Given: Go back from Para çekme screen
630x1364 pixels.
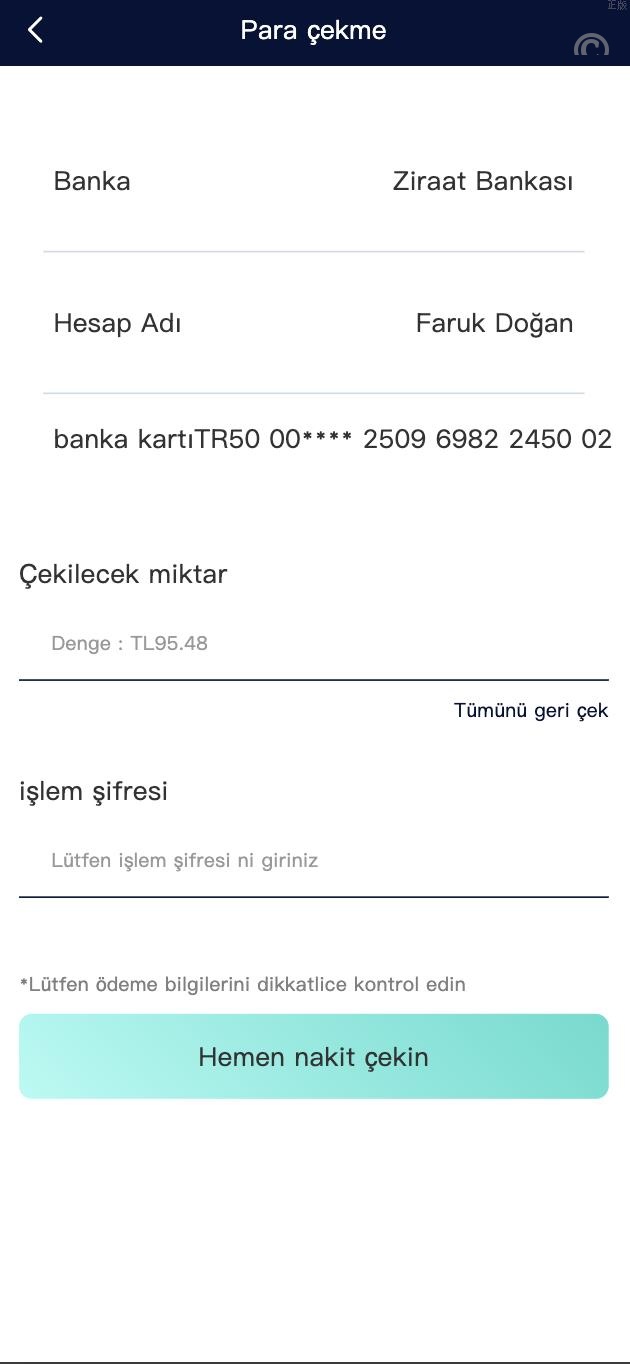Looking at the screenshot, I should (36, 31).
